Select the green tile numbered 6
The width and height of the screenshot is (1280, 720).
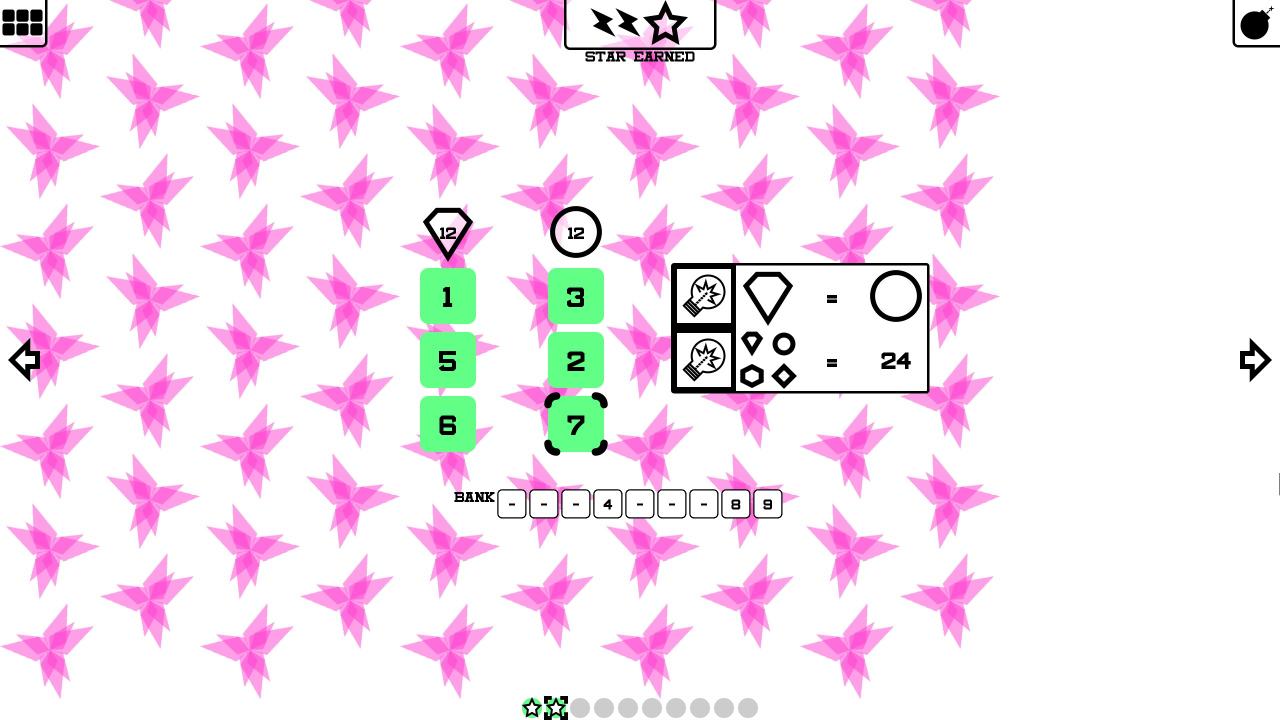pyautogui.click(x=447, y=425)
